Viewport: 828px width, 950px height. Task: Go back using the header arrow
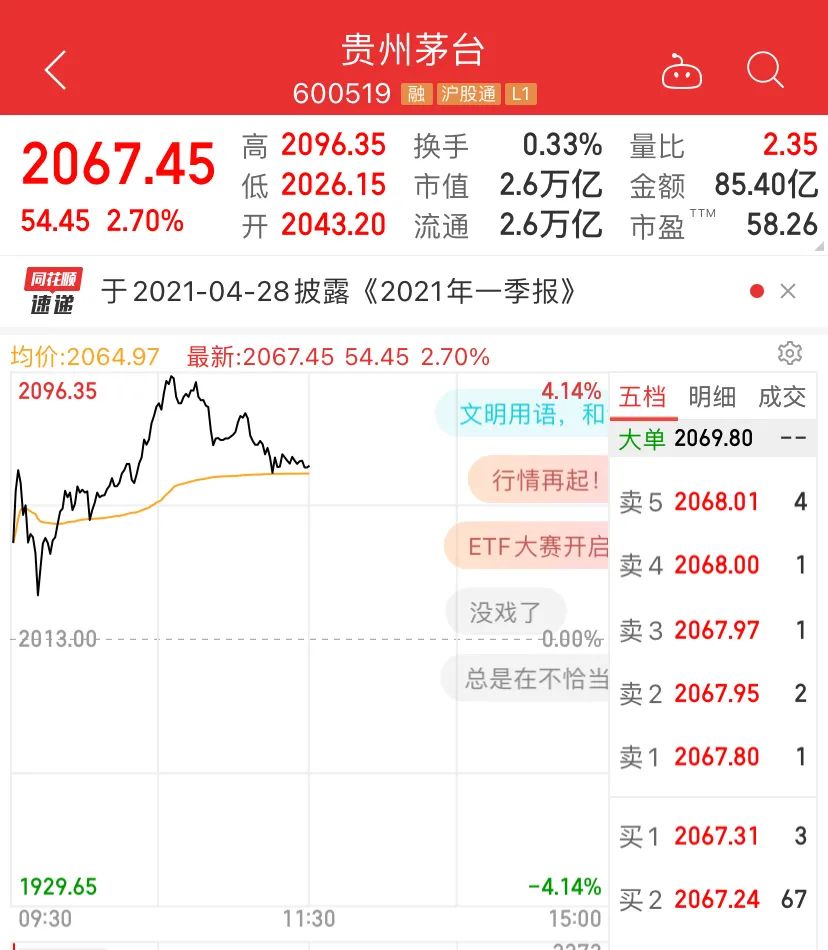point(55,70)
